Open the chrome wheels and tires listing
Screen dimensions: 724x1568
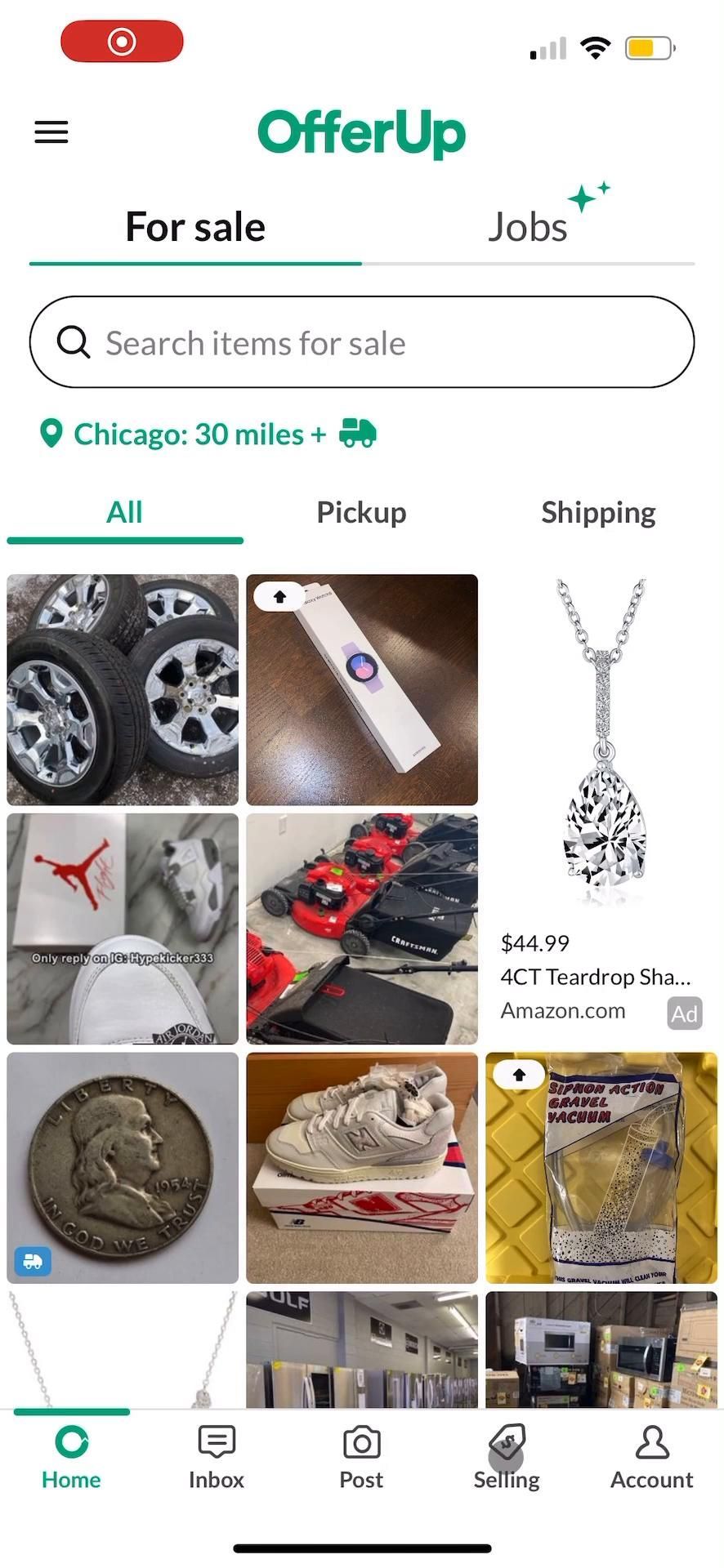pos(123,689)
